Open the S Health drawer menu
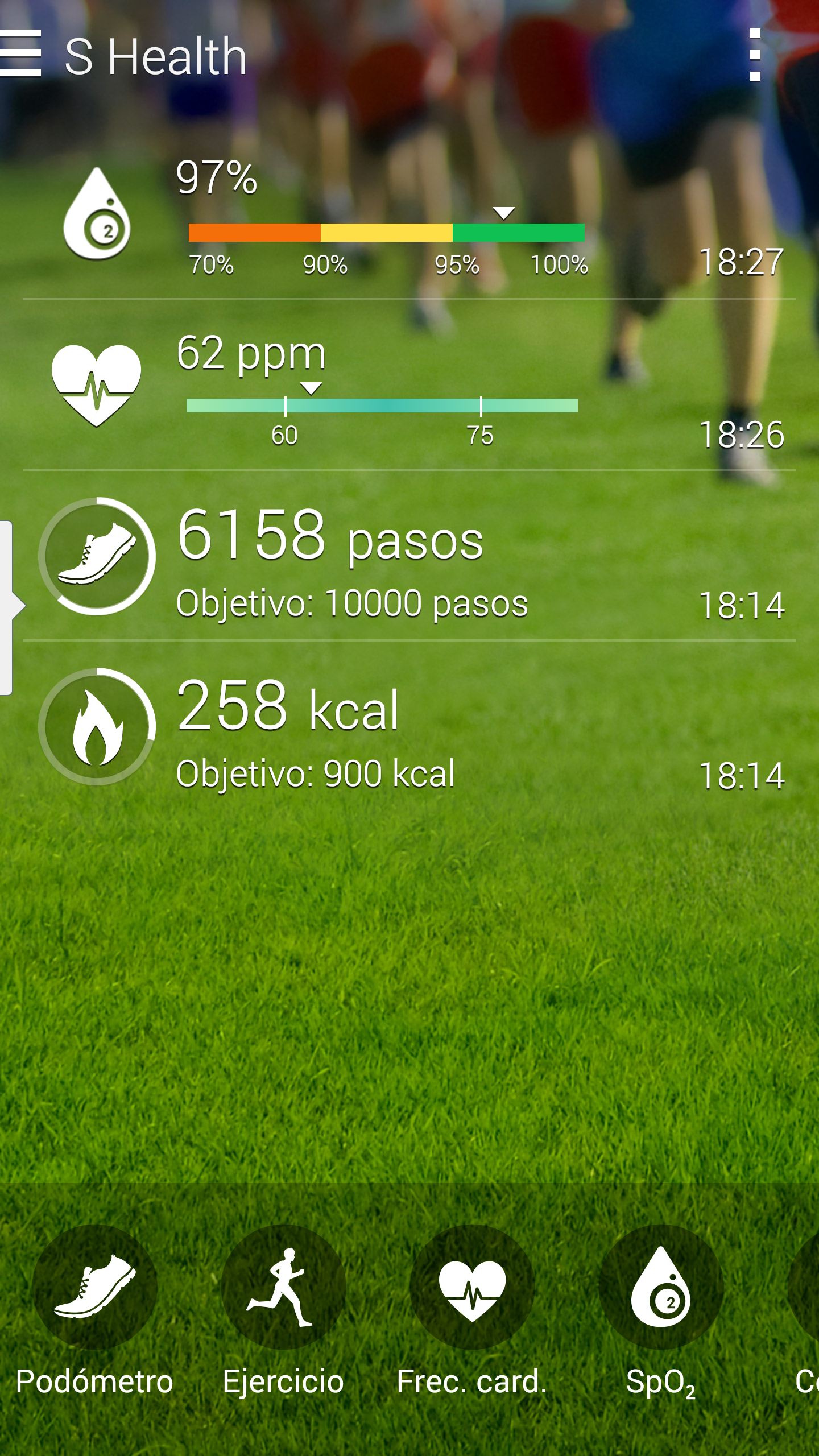 [x=22, y=54]
